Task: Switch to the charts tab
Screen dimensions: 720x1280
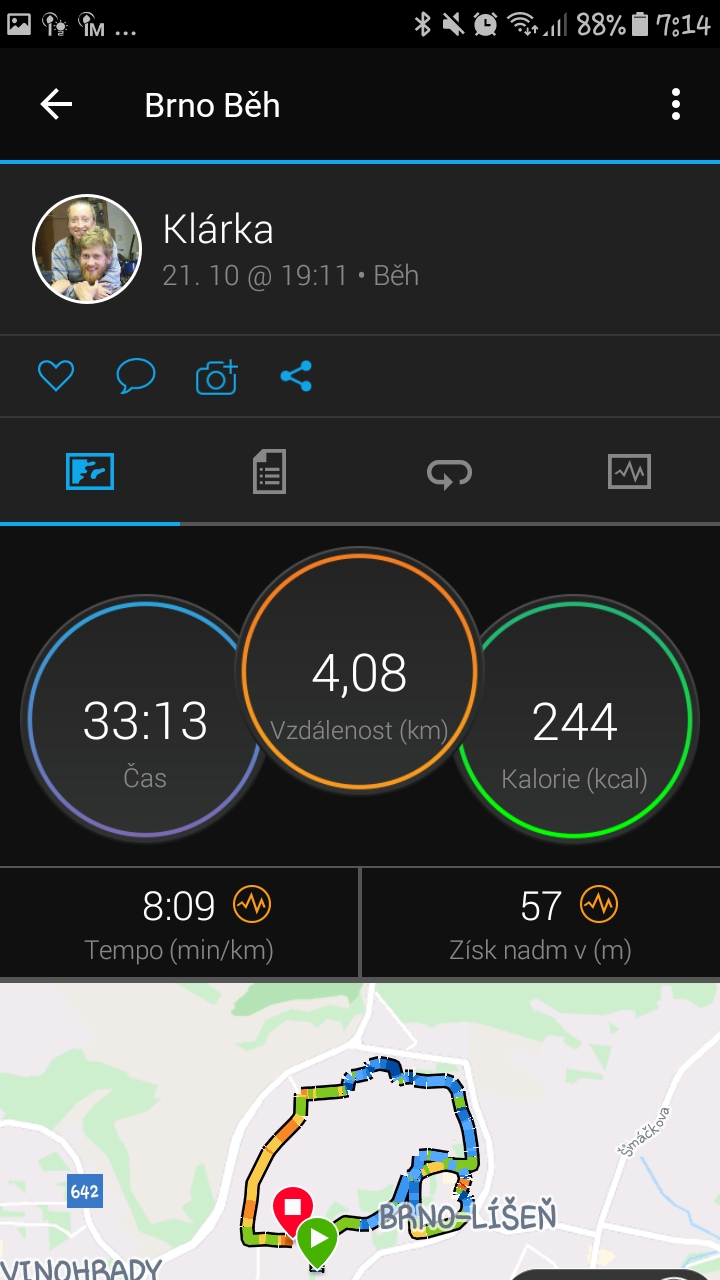Action: coord(629,471)
